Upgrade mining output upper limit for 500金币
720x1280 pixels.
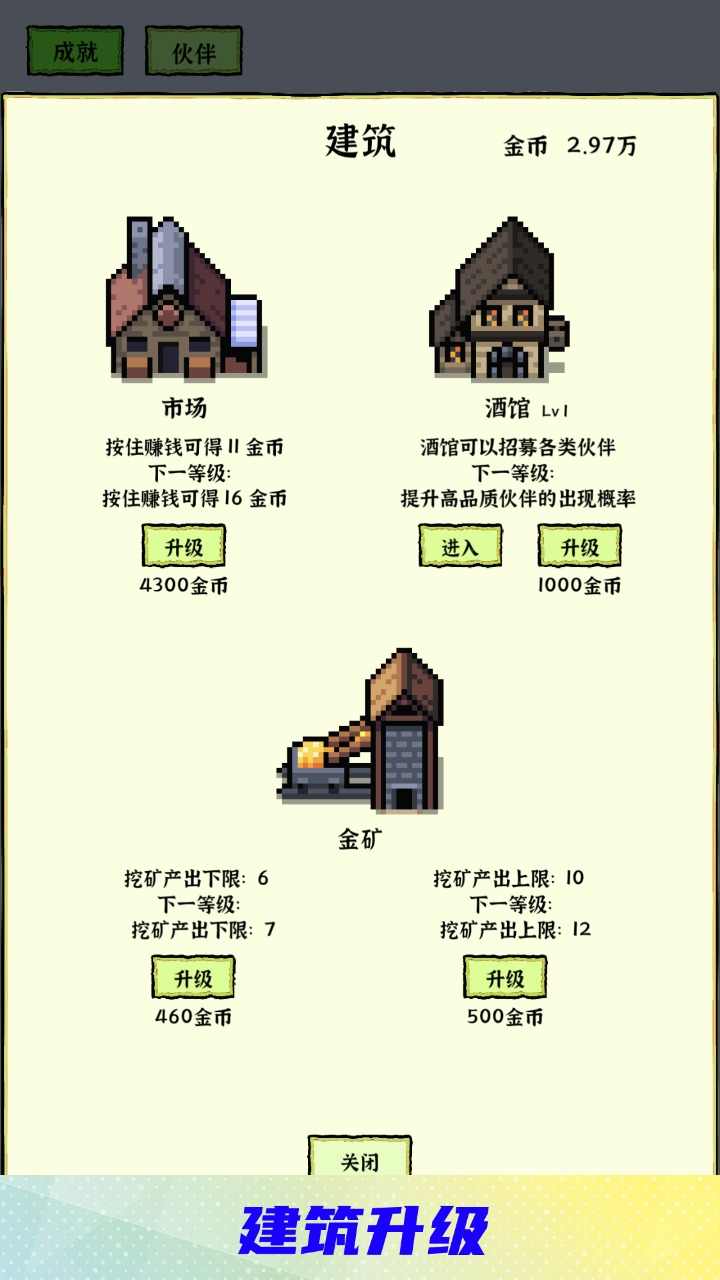click(x=503, y=977)
